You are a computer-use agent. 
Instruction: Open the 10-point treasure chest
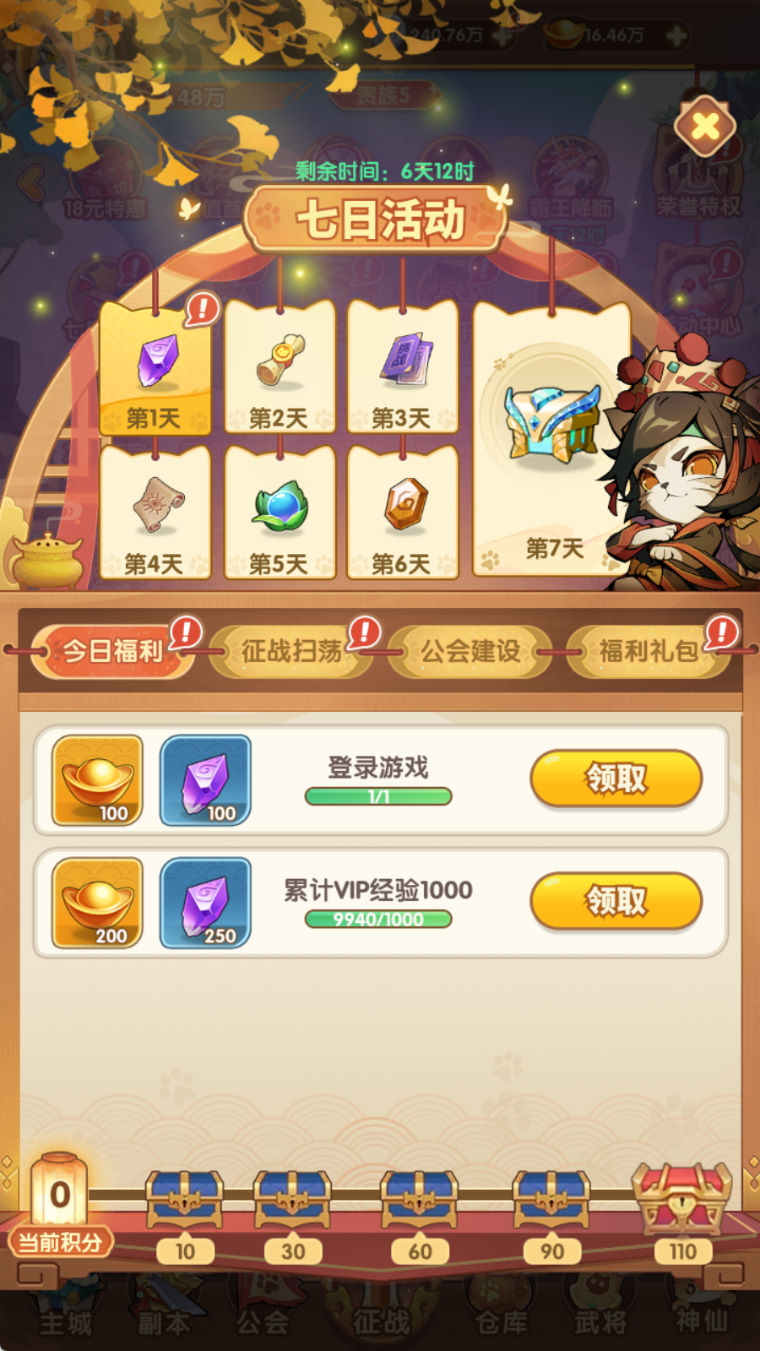point(185,1199)
